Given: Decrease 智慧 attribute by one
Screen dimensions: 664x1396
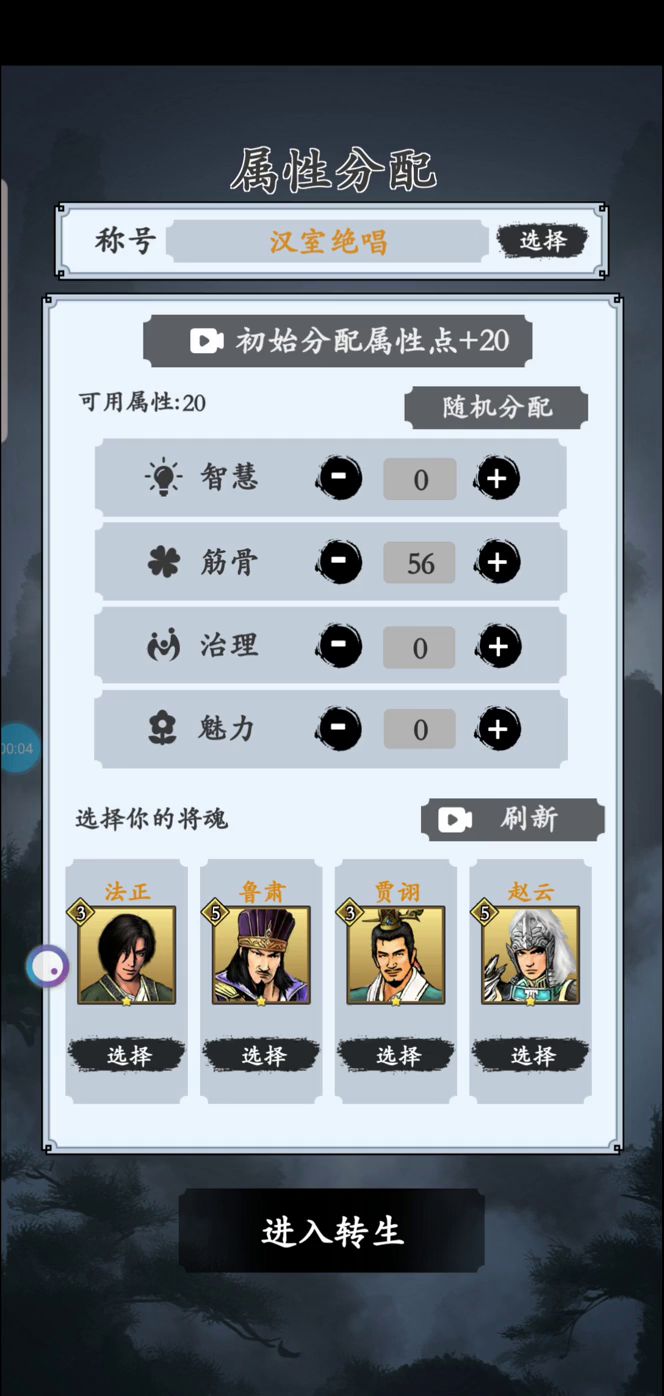Looking at the screenshot, I should [x=339, y=479].
